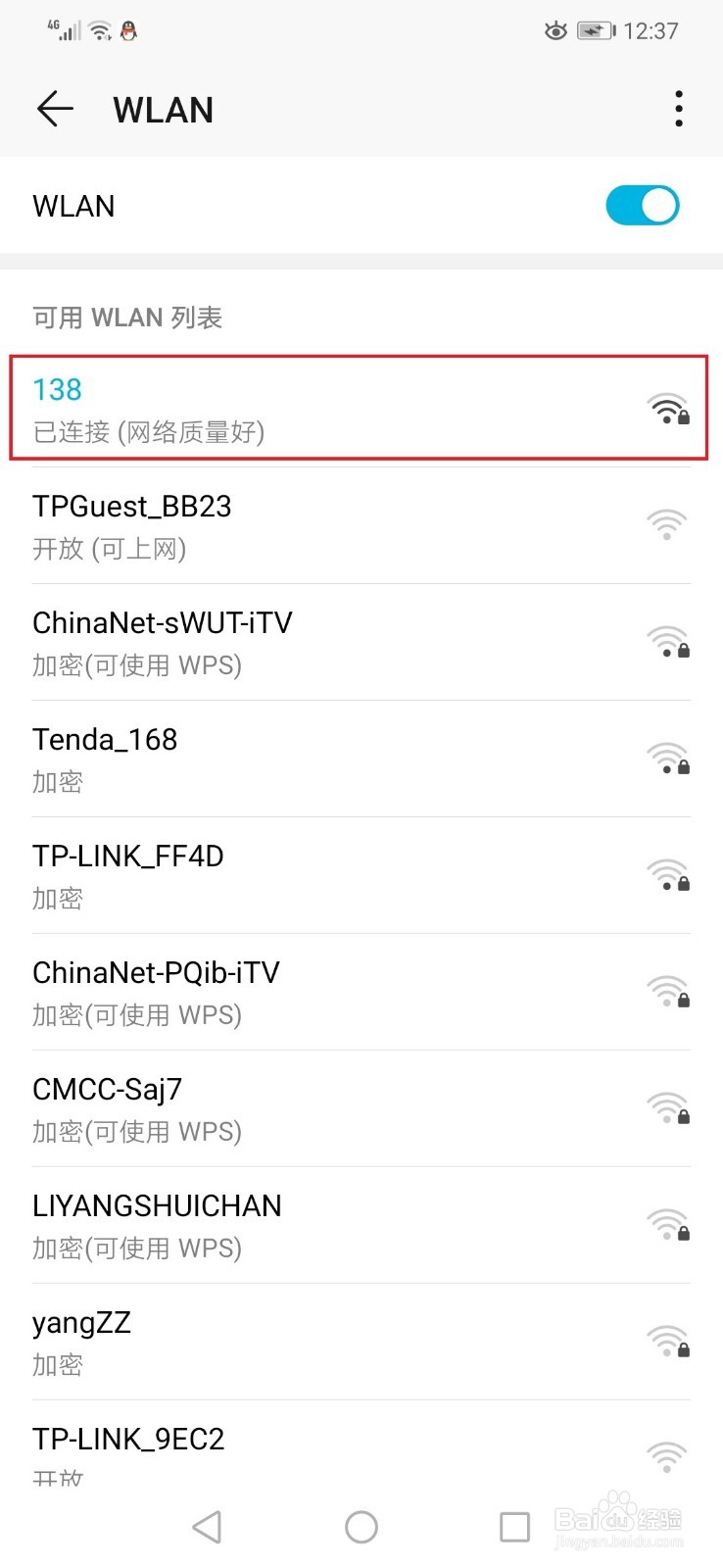Open the three-dot overflow menu

point(679,109)
